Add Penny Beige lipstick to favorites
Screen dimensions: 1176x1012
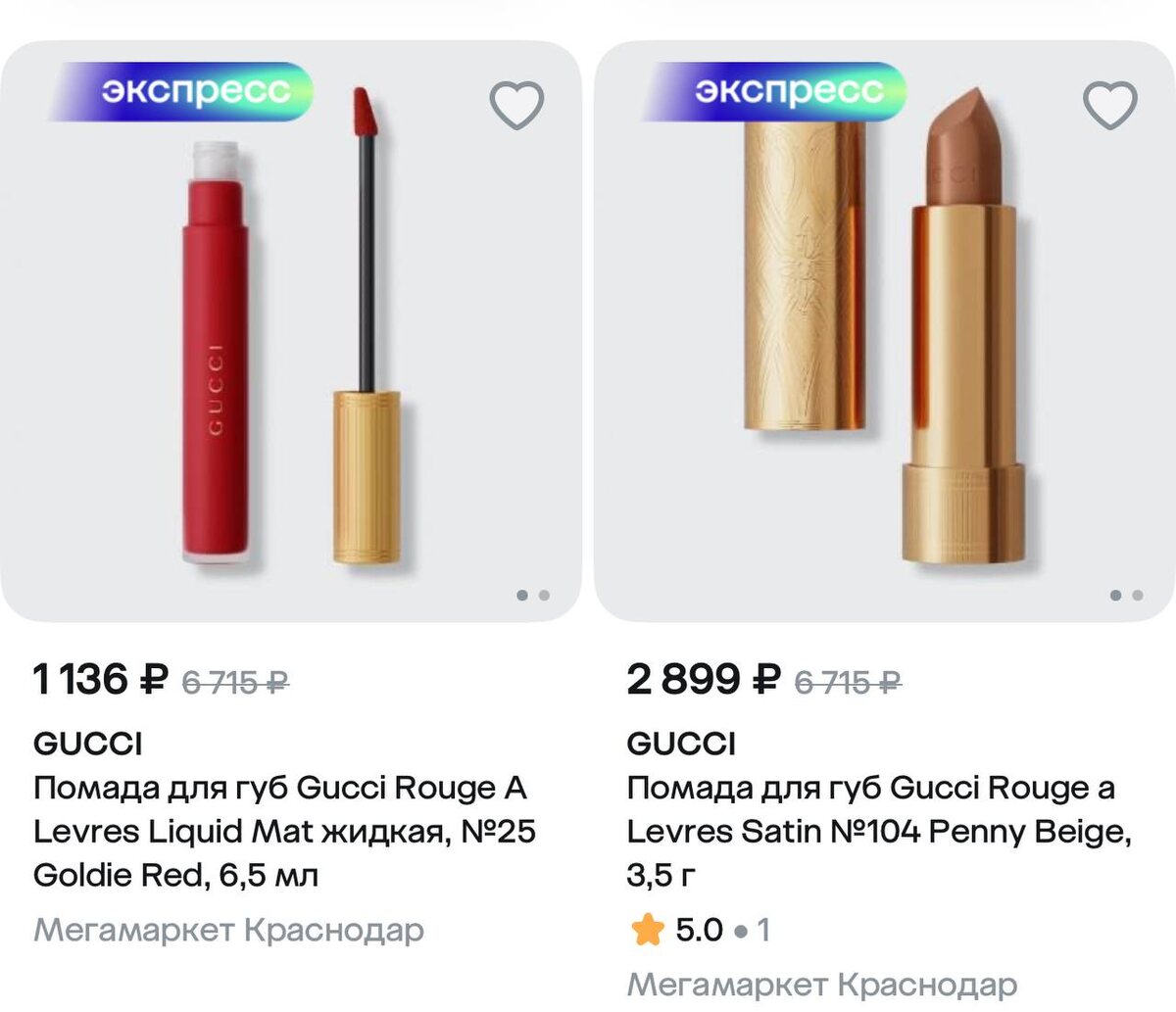click(x=1110, y=105)
